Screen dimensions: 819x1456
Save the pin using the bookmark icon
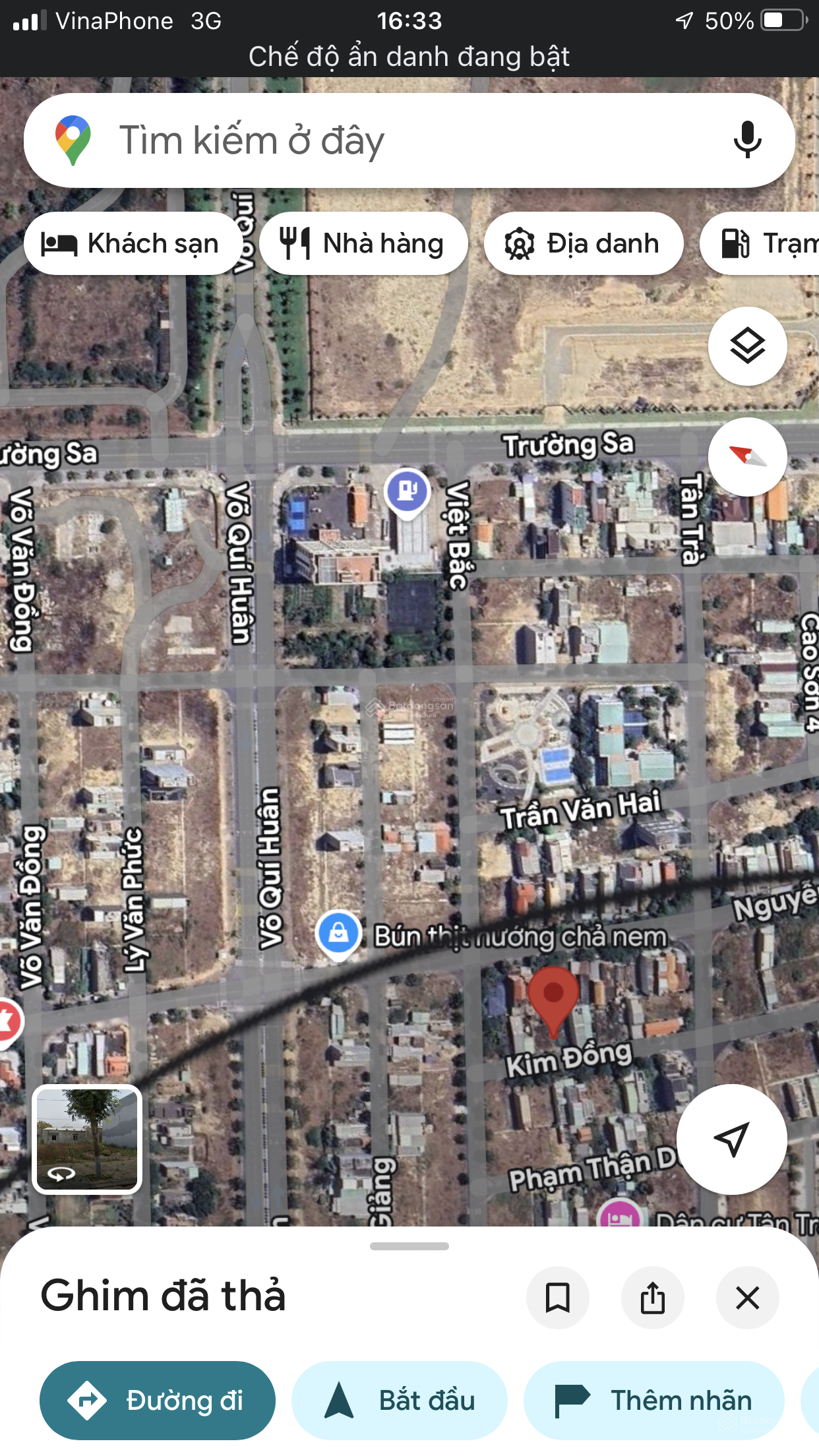(558, 1297)
